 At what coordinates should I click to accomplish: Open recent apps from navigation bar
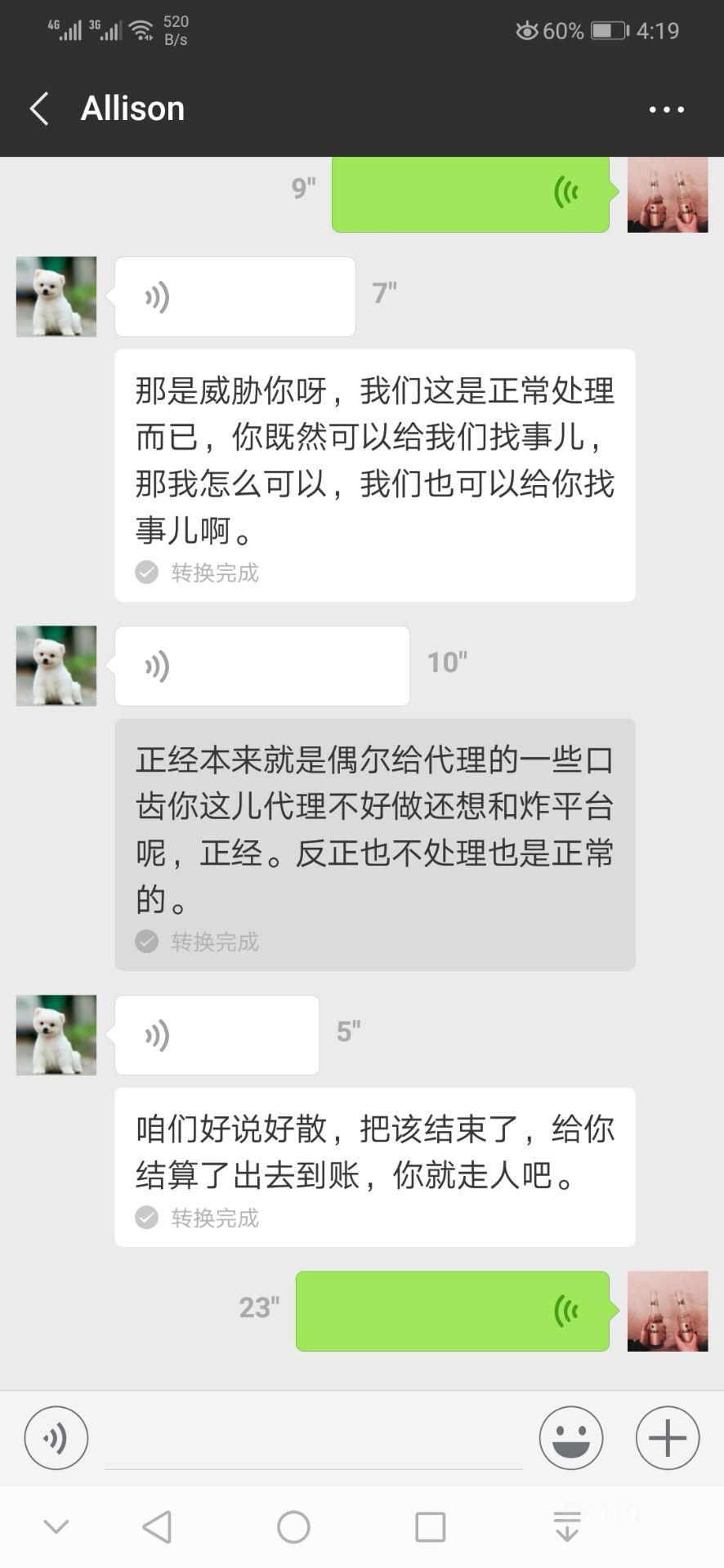430,1526
